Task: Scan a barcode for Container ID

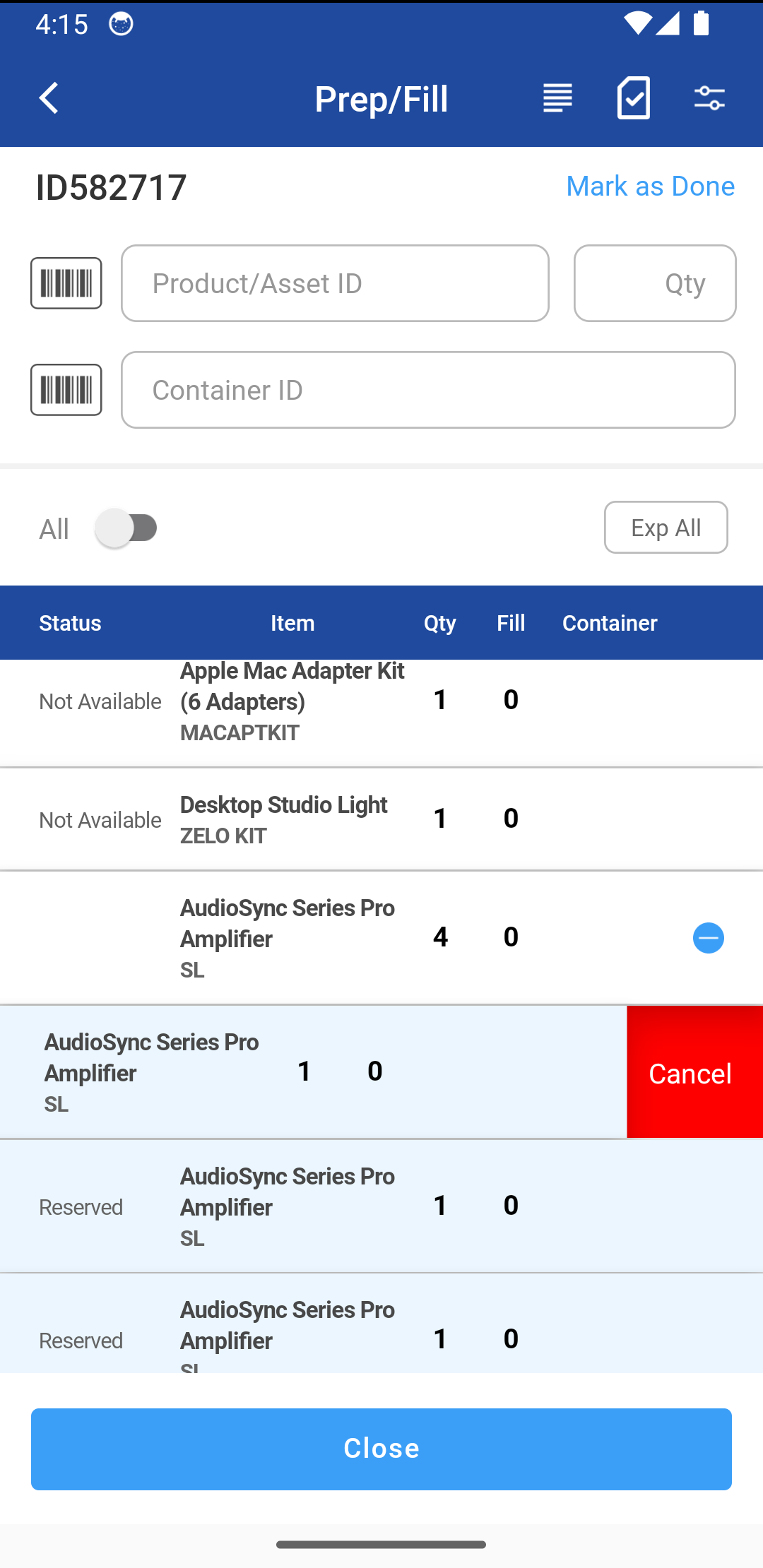Action: [66, 389]
